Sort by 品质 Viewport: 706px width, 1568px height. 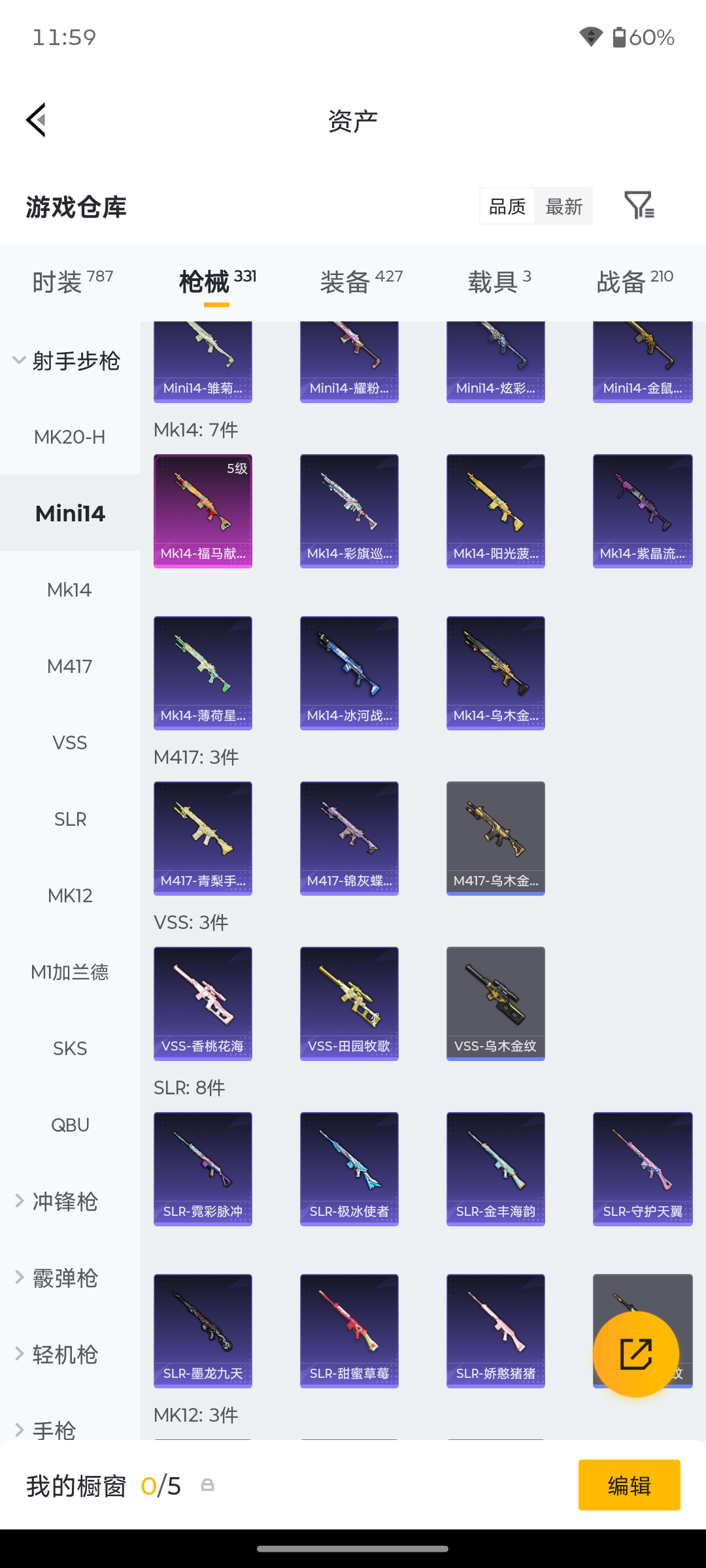pos(507,206)
